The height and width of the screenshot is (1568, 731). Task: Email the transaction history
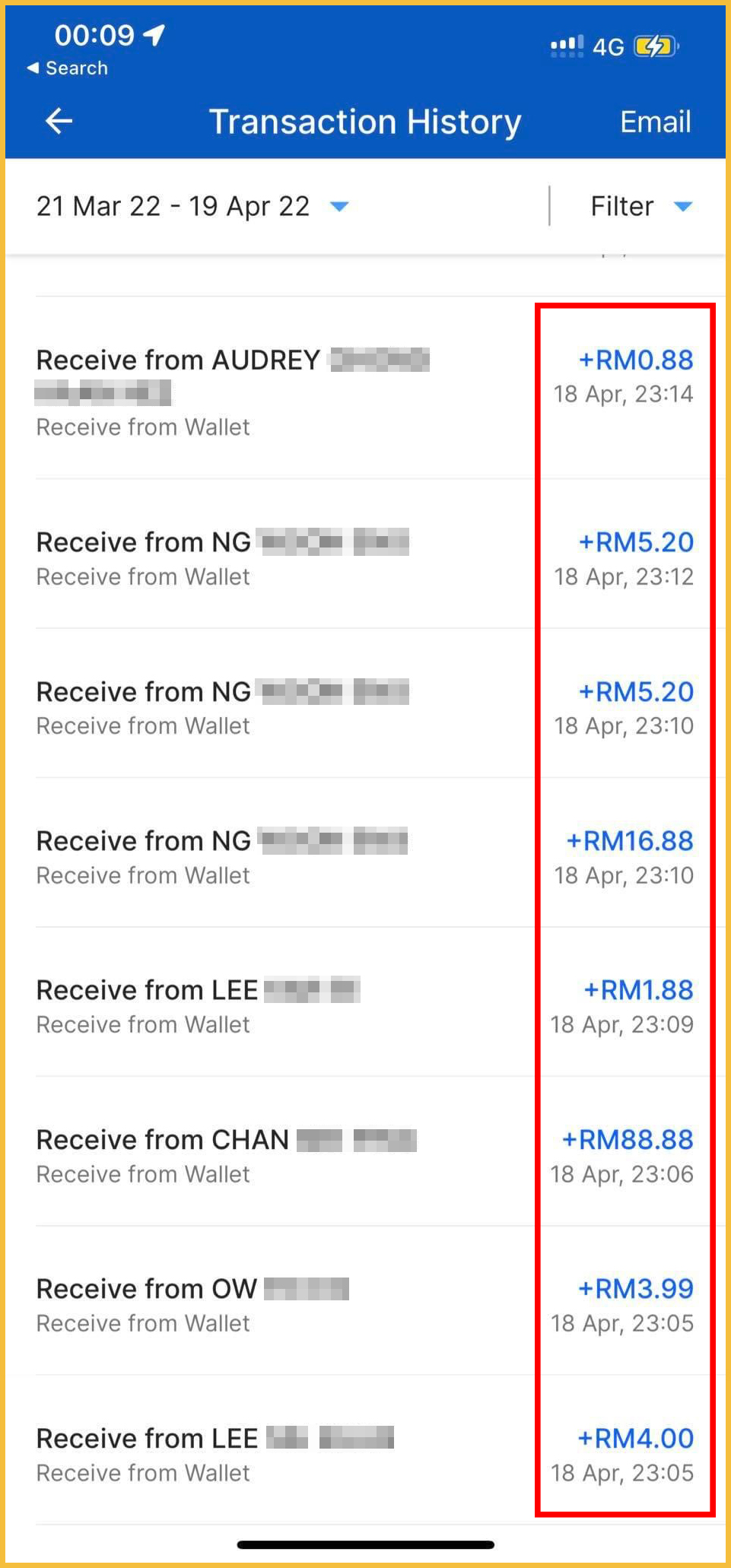(x=654, y=122)
